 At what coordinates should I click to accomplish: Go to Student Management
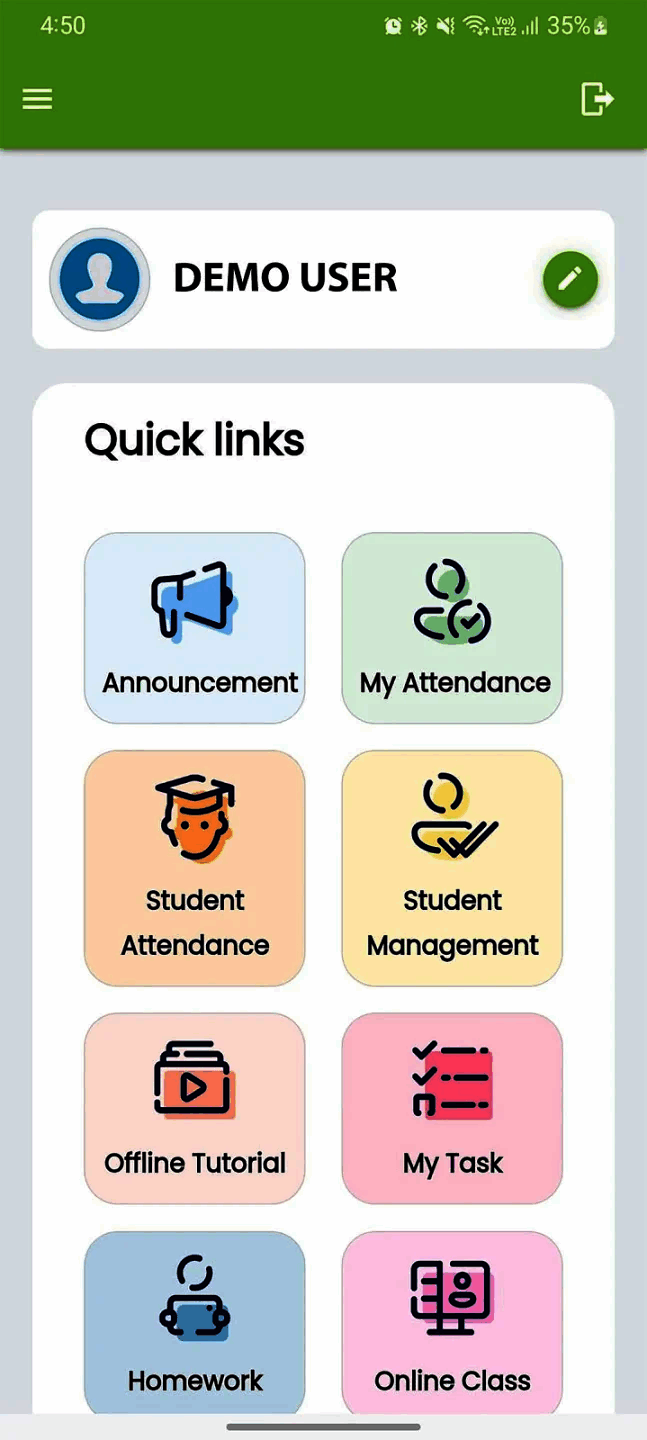tap(452, 868)
